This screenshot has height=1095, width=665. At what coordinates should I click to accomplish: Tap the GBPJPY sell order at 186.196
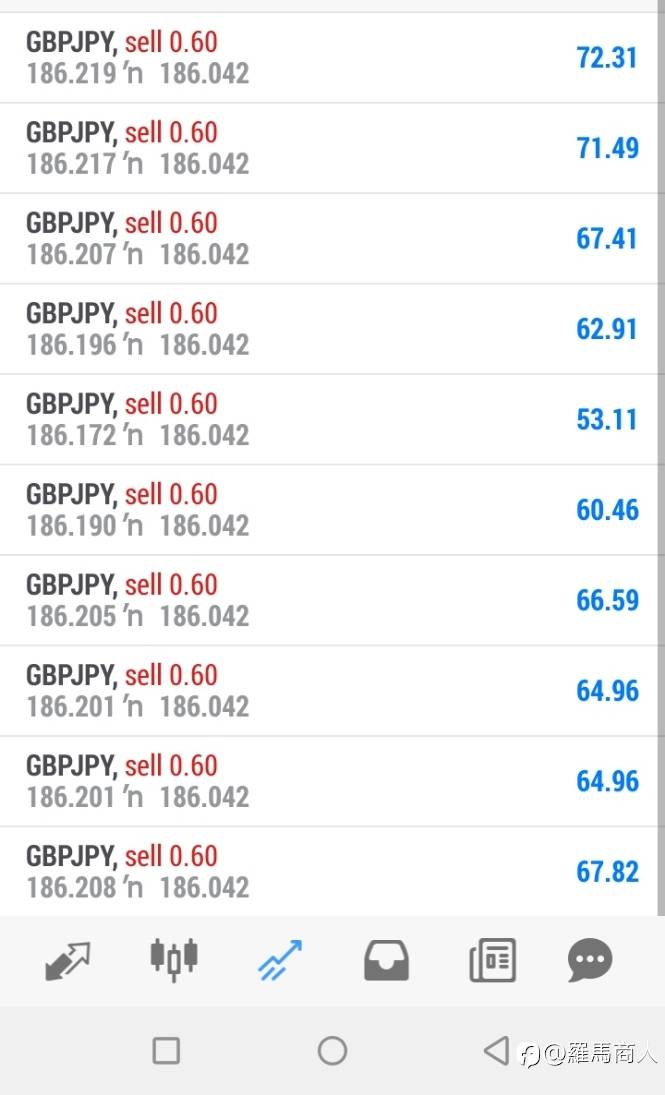[328, 329]
